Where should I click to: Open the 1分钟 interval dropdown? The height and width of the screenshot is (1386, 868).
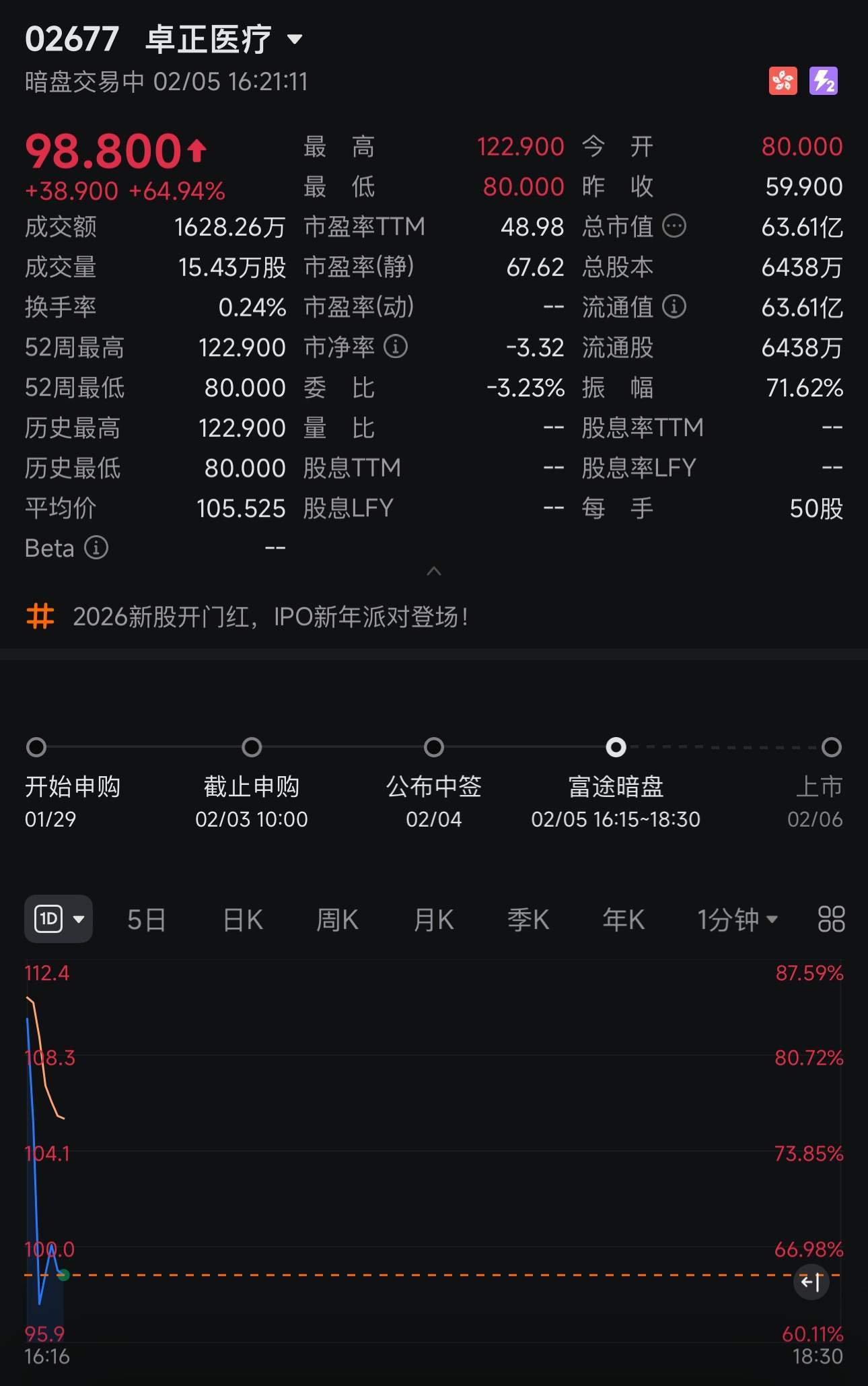click(737, 920)
